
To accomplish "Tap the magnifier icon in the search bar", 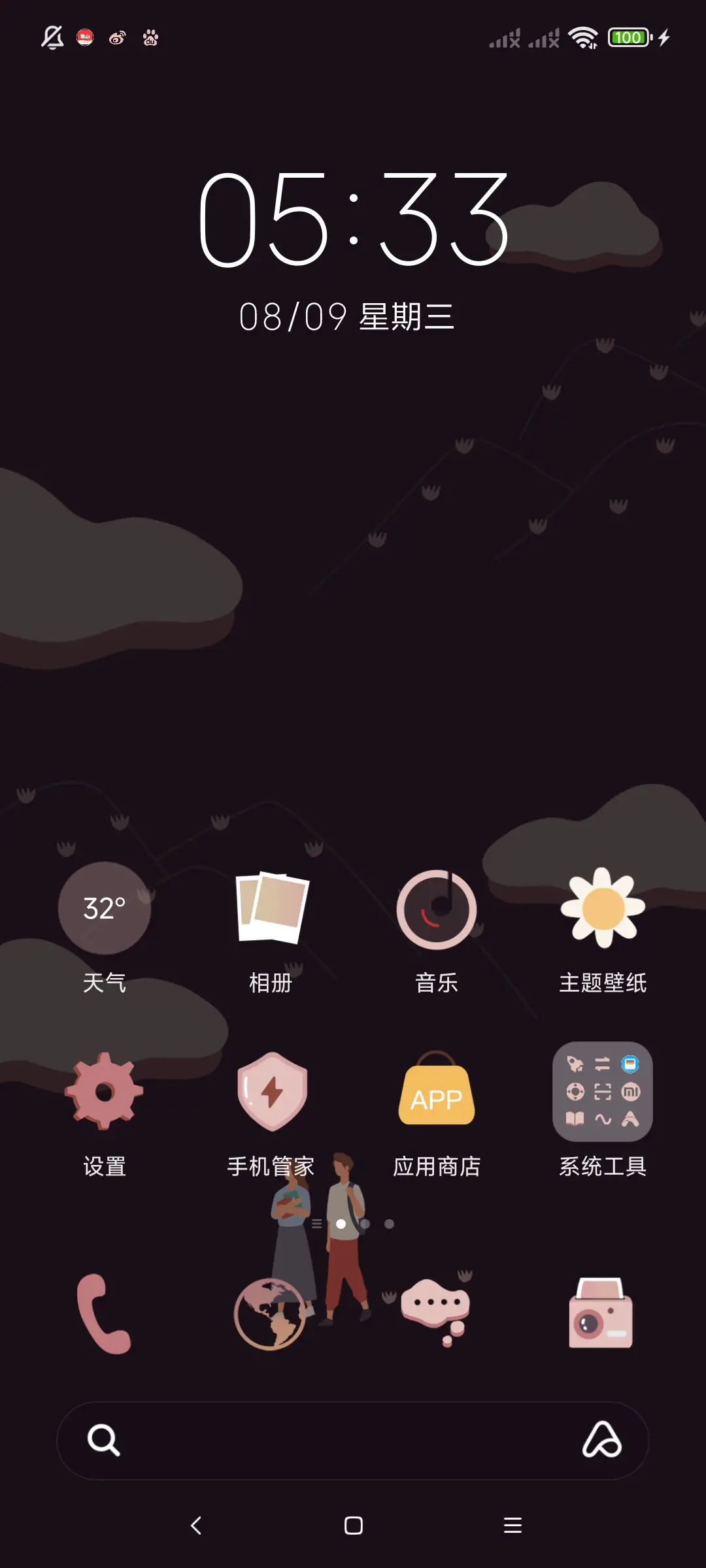I will [x=105, y=1441].
